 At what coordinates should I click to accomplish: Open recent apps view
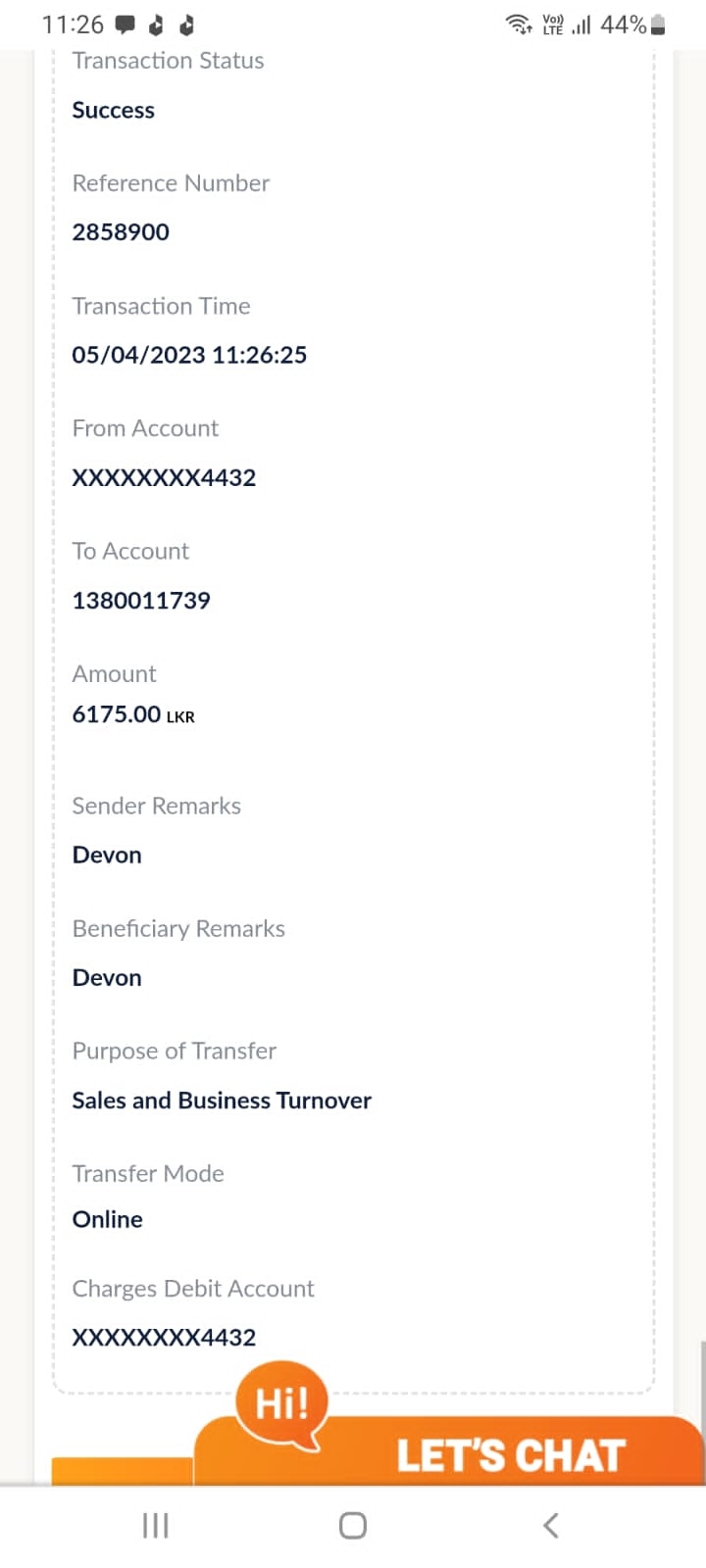(x=156, y=1525)
